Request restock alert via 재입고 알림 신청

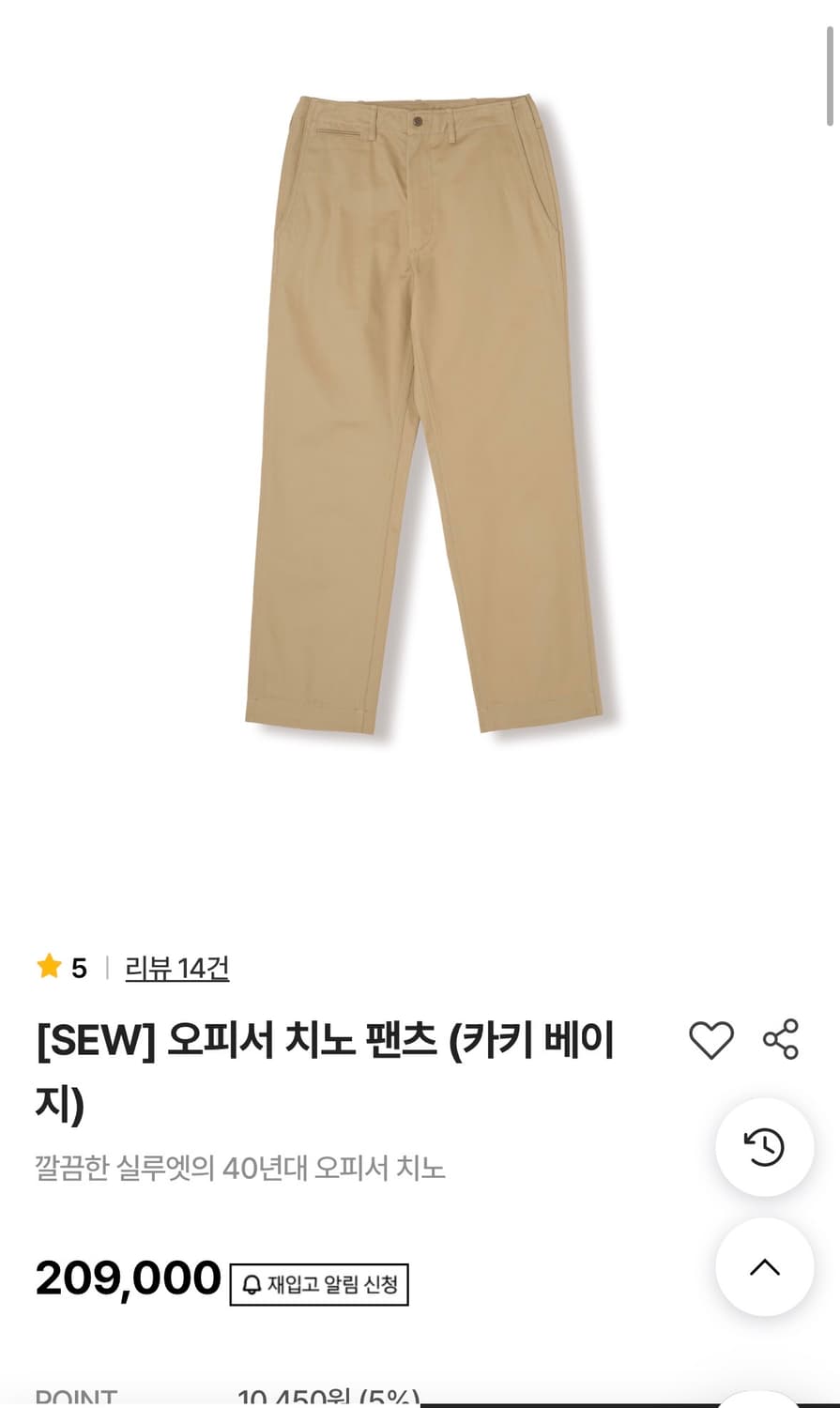click(319, 1286)
